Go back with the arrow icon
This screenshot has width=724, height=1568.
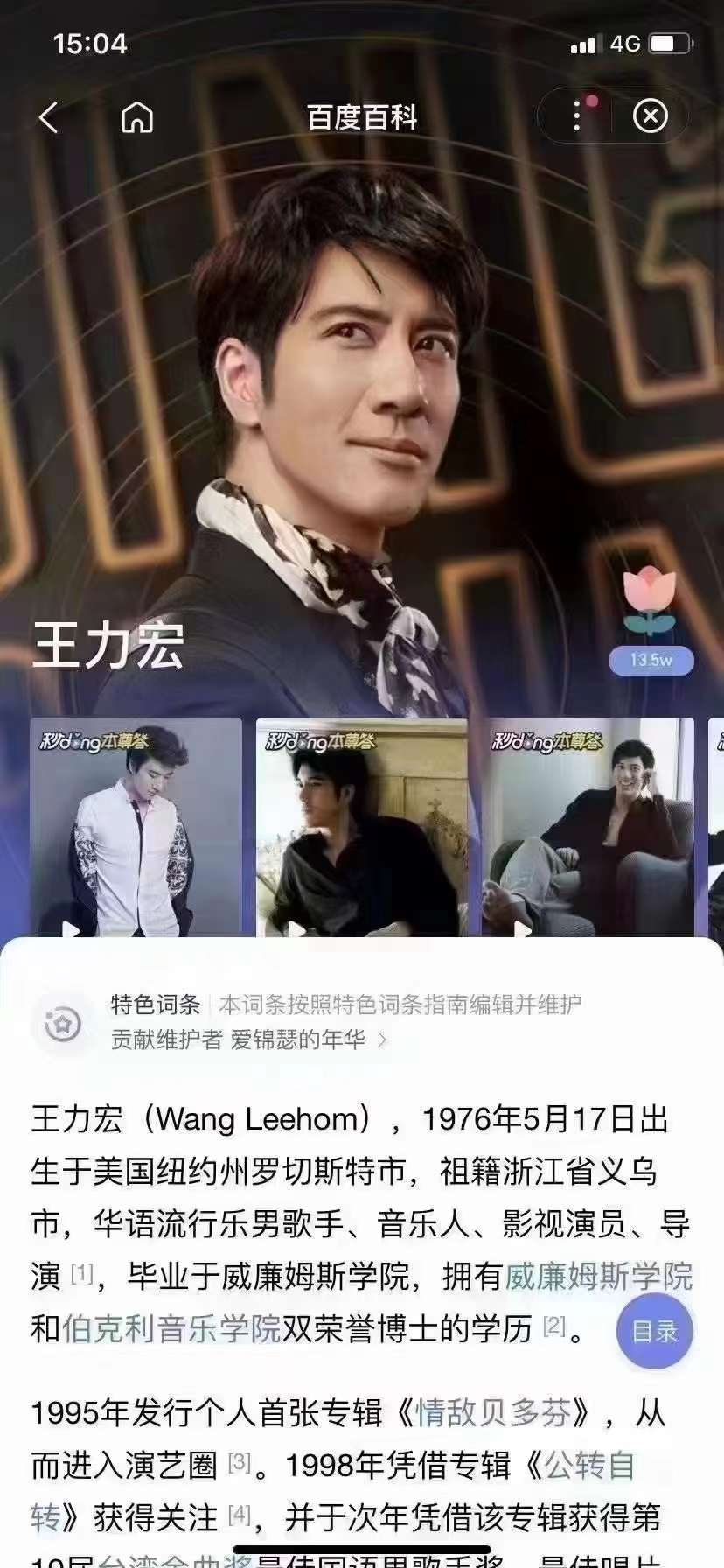tap(49, 117)
